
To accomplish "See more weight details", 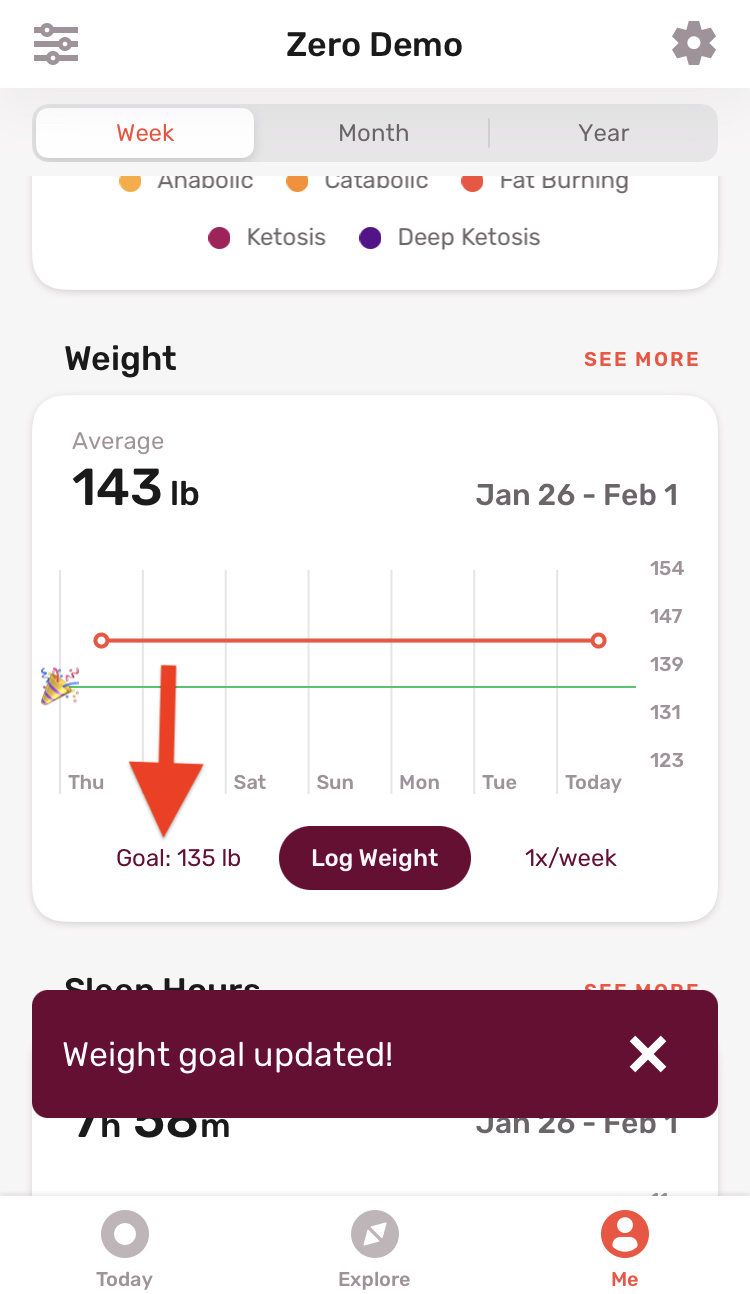I will tap(641, 359).
